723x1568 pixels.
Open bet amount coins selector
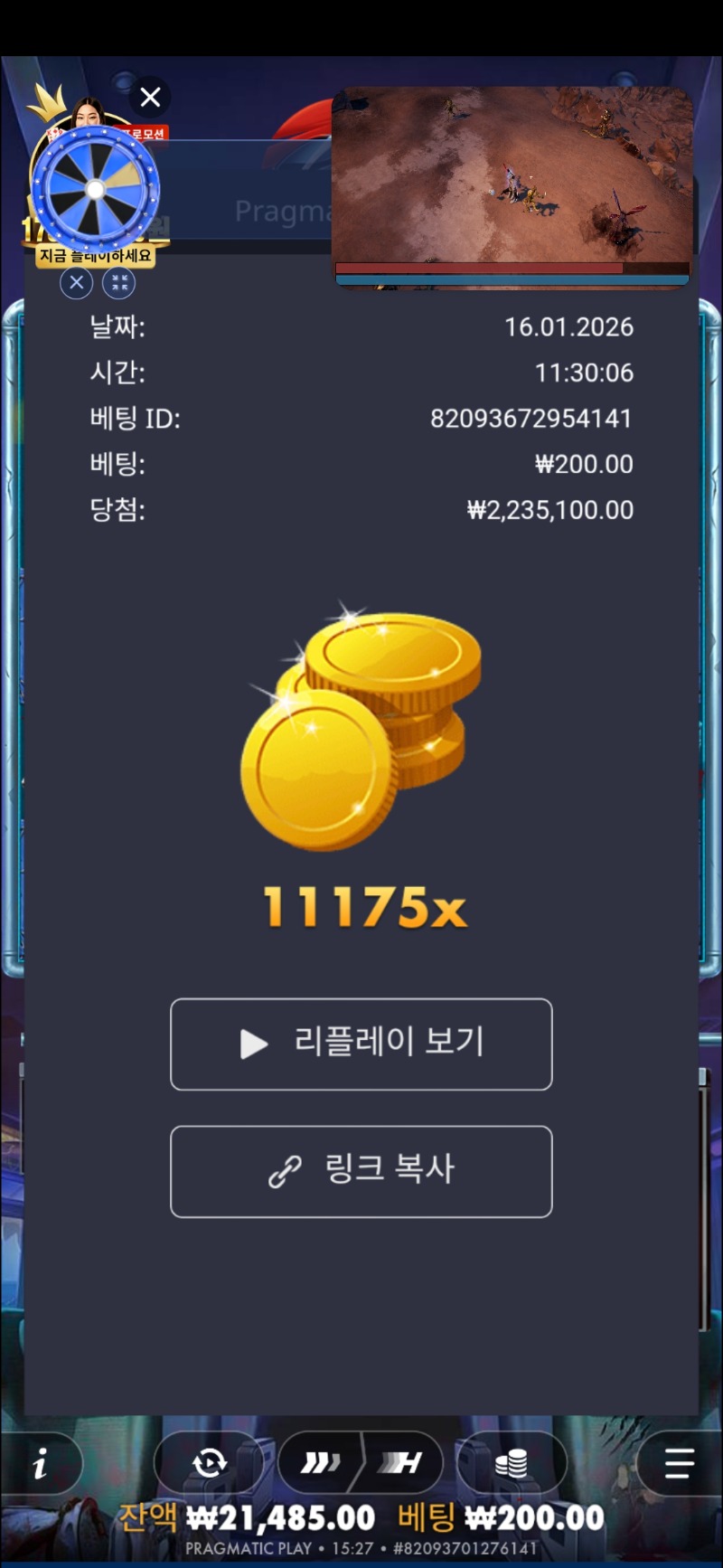click(512, 1463)
